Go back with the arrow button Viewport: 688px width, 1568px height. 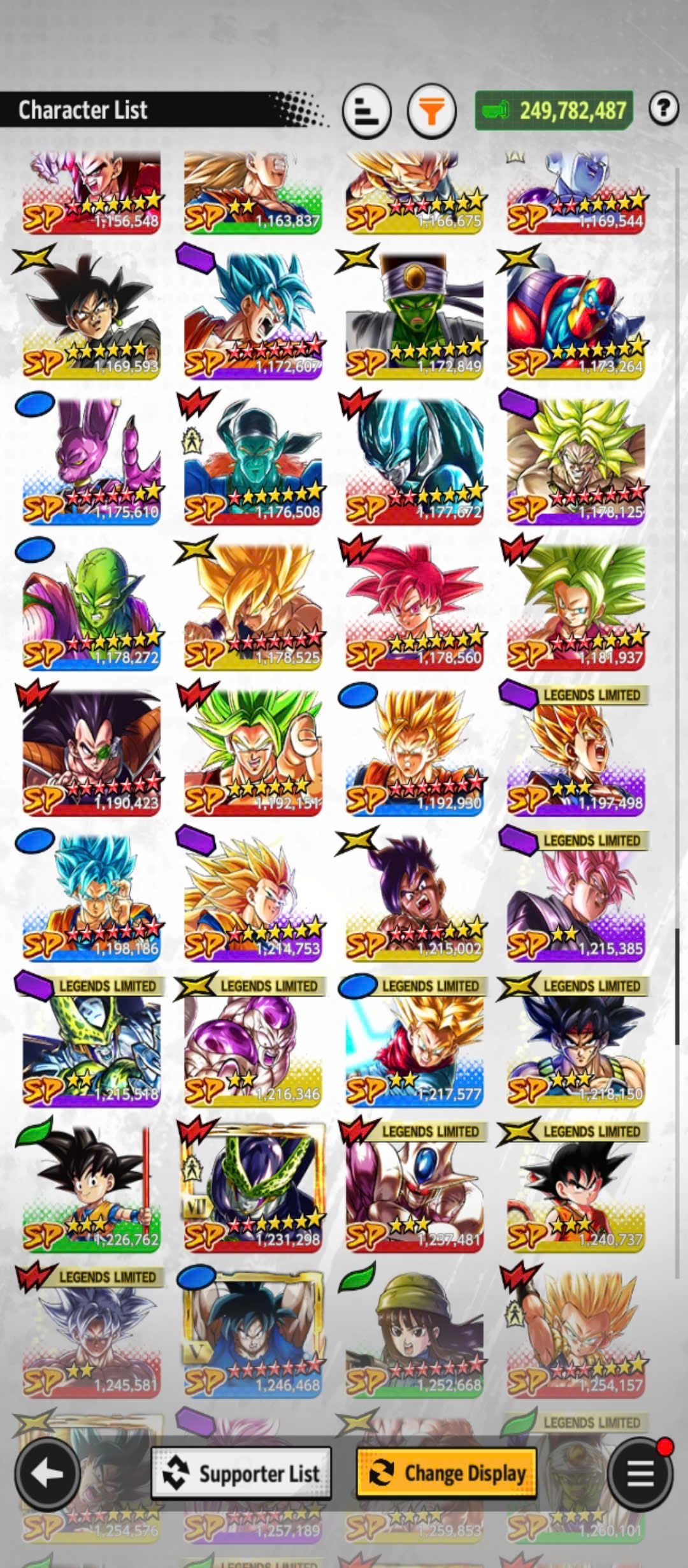pyautogui.click(x=47, y=1473)
